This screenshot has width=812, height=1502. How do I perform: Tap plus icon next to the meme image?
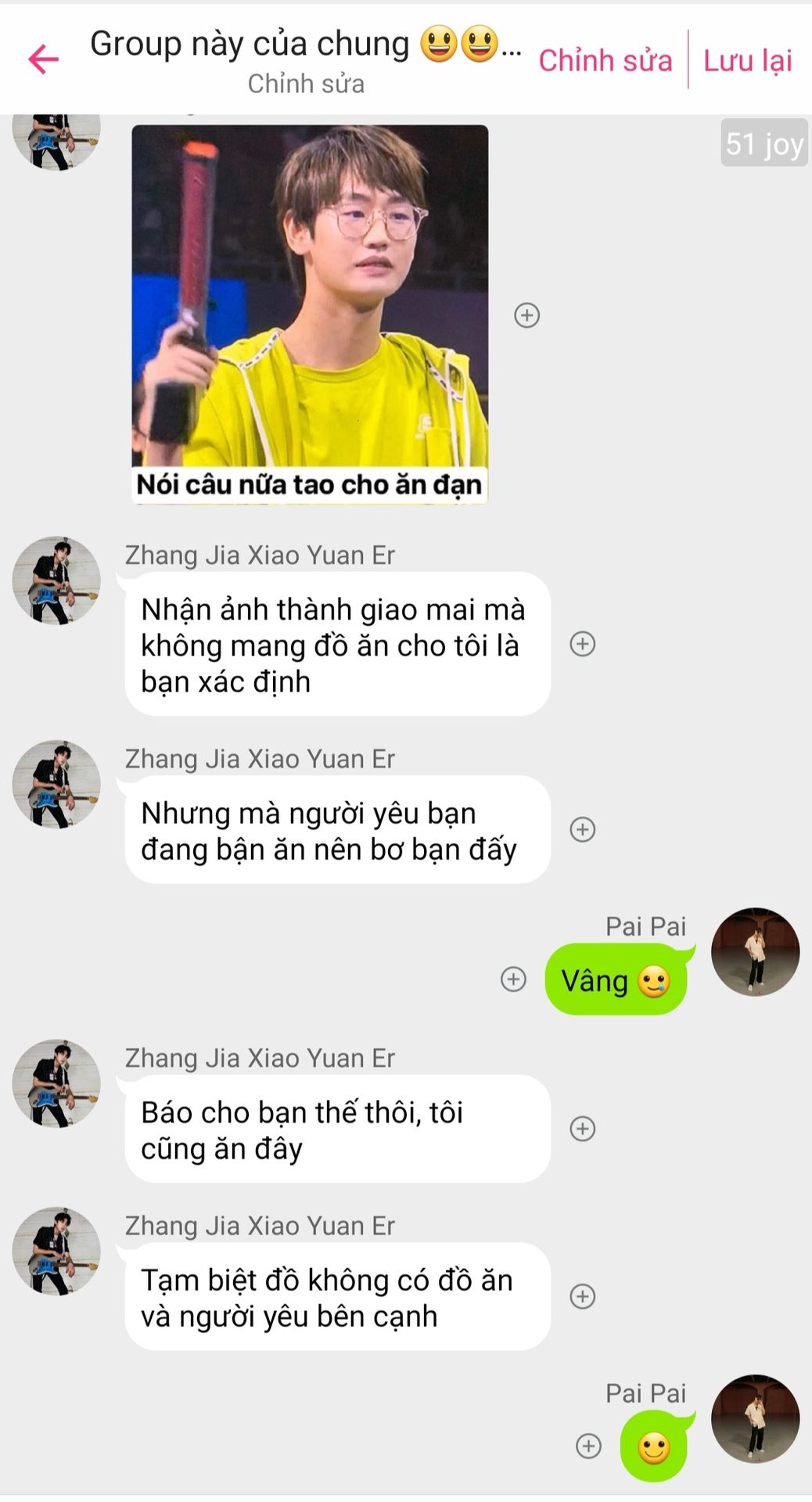coord(526,315)
